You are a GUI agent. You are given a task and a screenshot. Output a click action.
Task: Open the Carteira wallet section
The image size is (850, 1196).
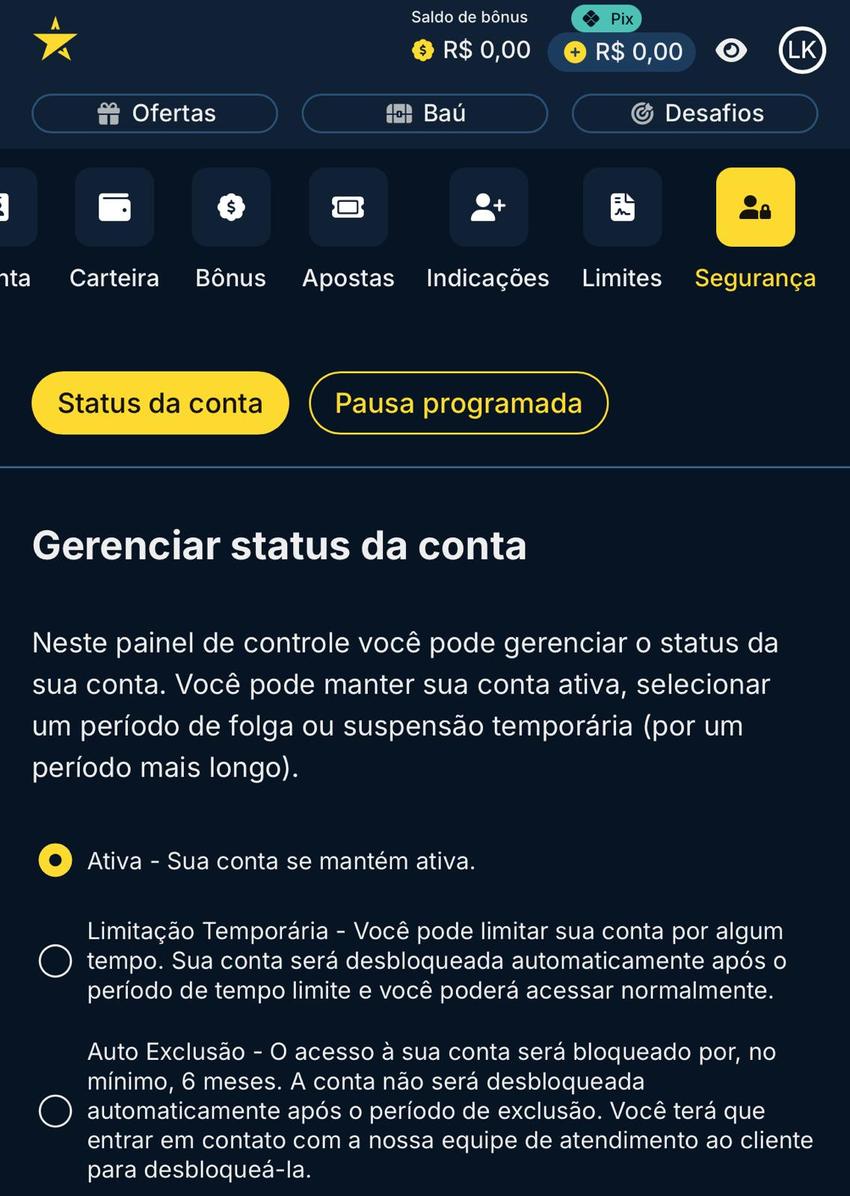pos(114,207)
